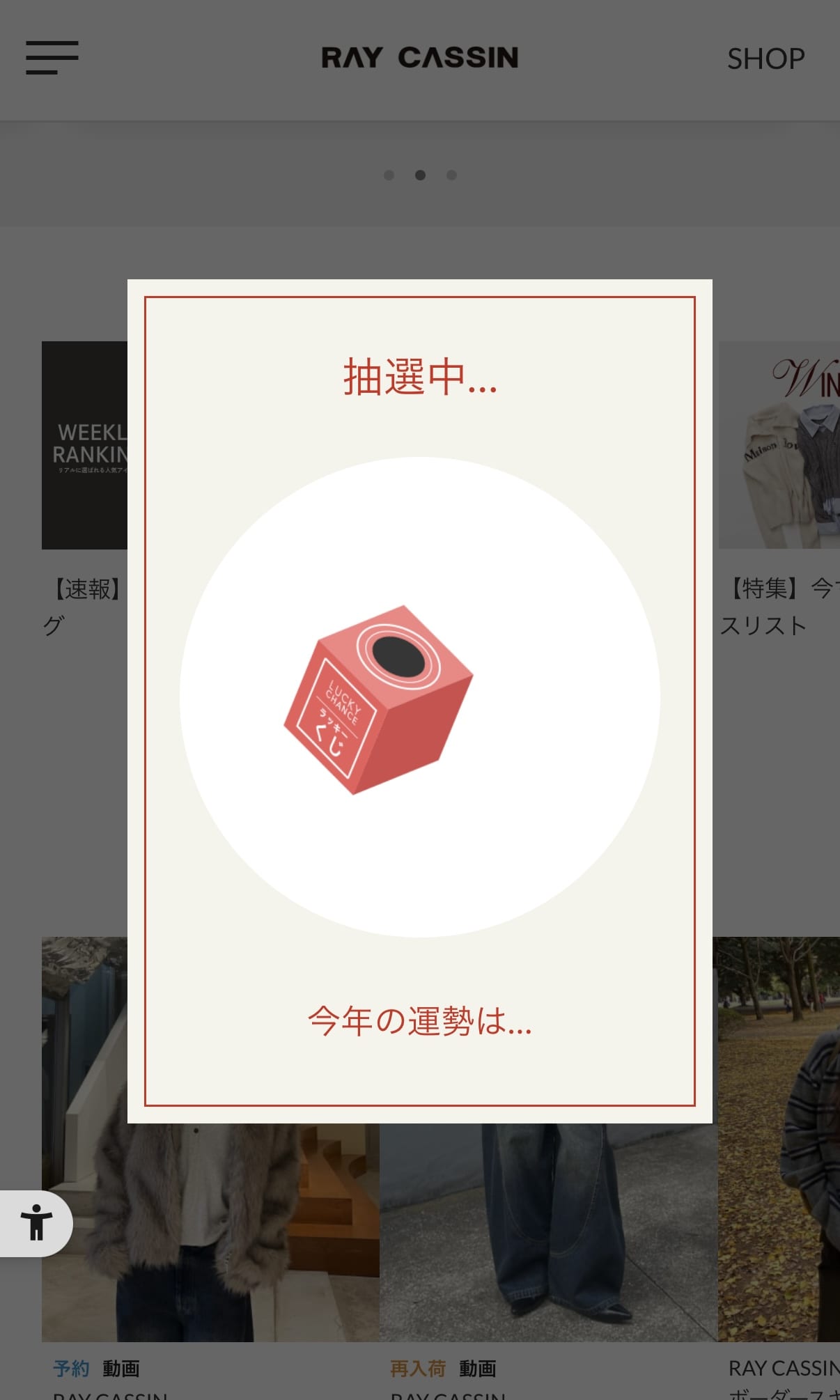The image size is (840, 1400).
Task: Tap the Lucky Chance lottery box
Action: [x=378, y=699]
